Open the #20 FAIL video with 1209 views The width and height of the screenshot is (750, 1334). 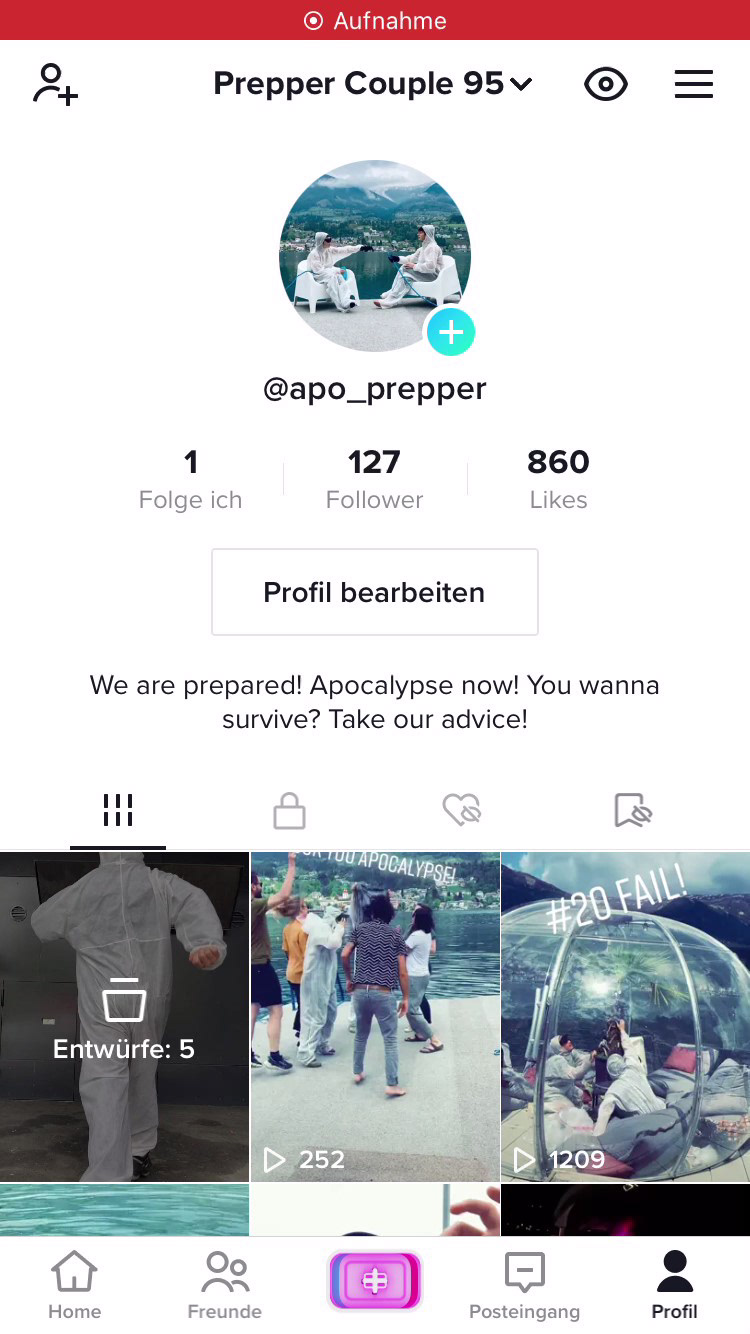[x=625, y=1016]
